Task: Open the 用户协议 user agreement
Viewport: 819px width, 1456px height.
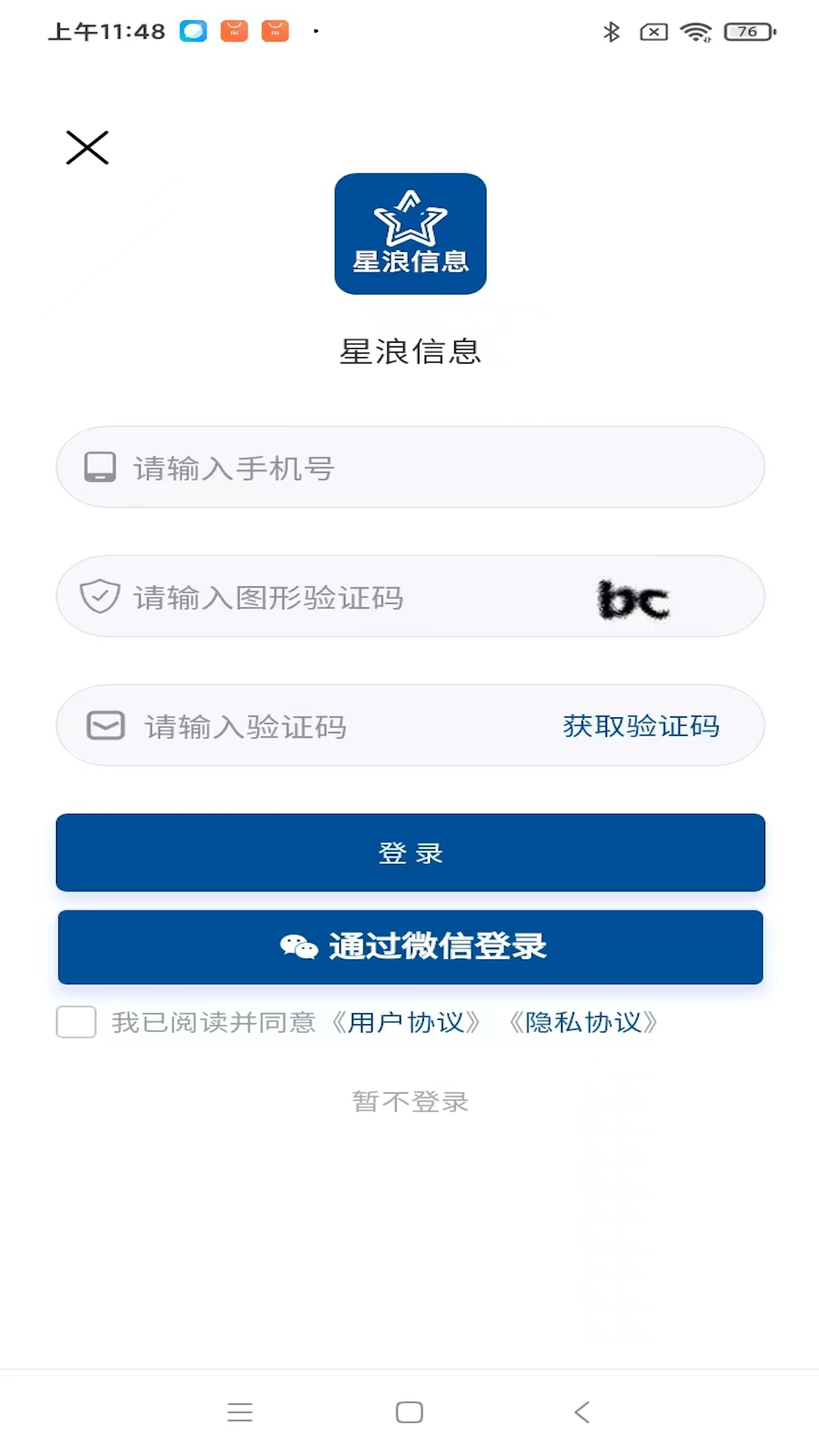Action: pos(408,1021)
